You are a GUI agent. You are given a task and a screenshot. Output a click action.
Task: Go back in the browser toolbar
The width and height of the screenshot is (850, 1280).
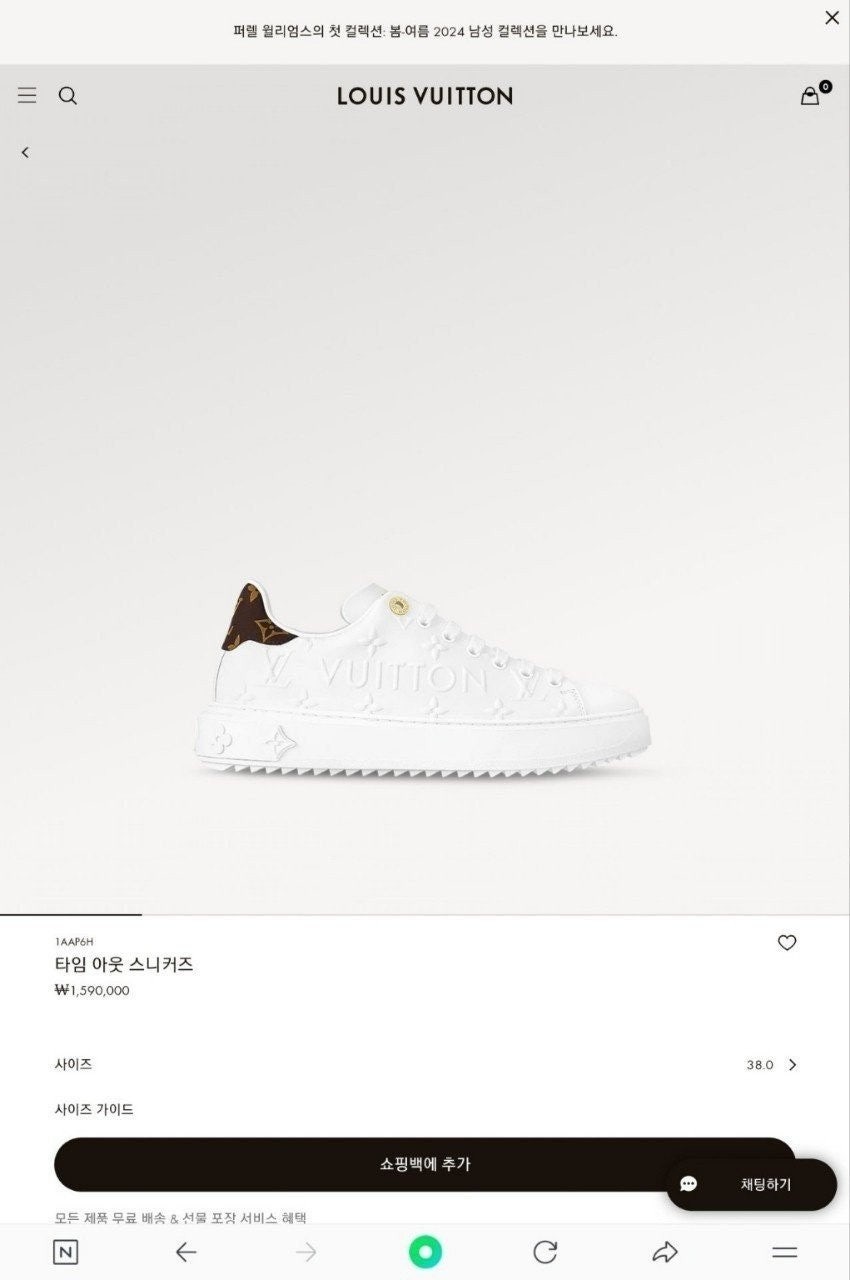click(x=186, y=1252)
